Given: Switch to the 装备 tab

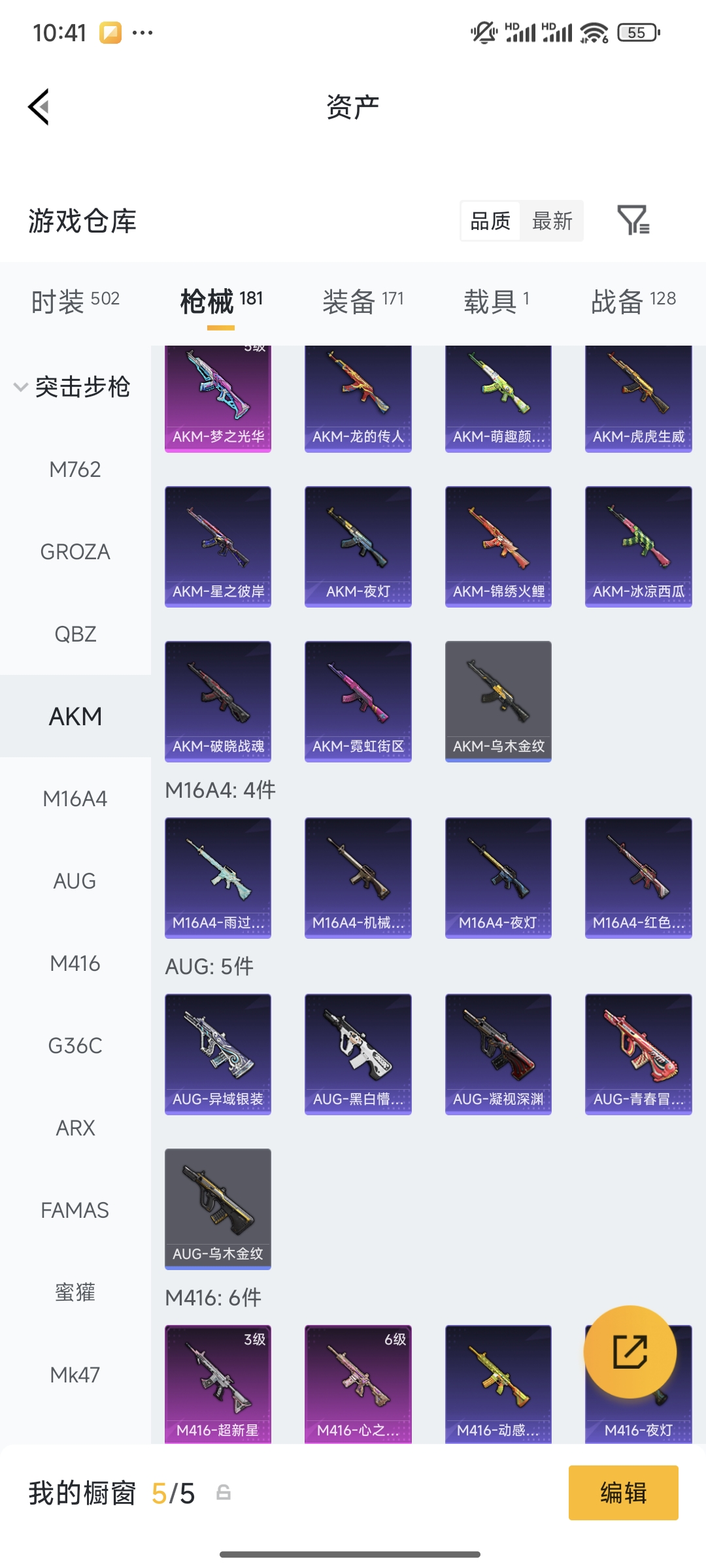Looking at the screenshot, I should click(x=363, y=301).
